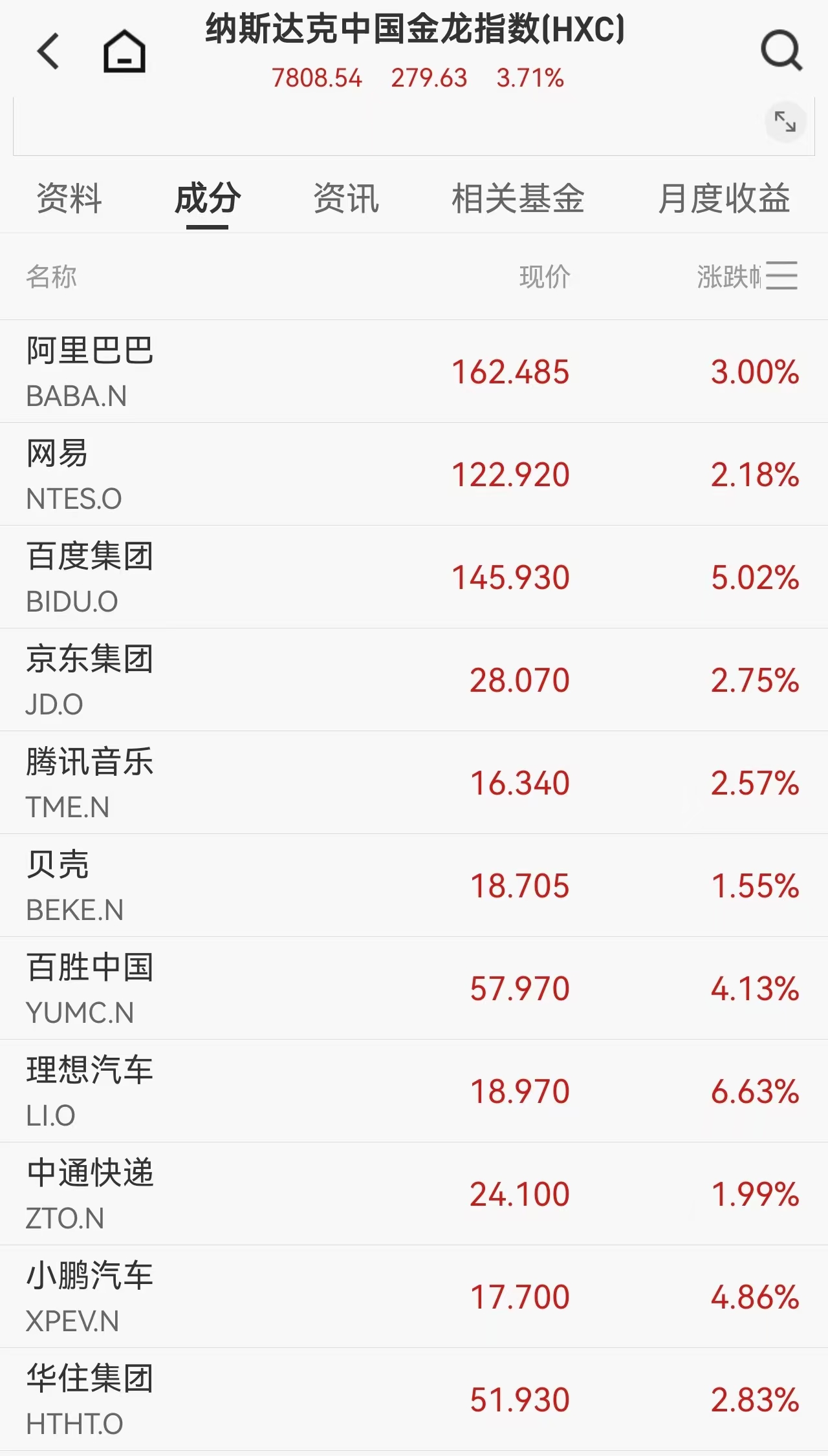
Task: Switch to the 资料 tab
Action: (x=69, y=200)
